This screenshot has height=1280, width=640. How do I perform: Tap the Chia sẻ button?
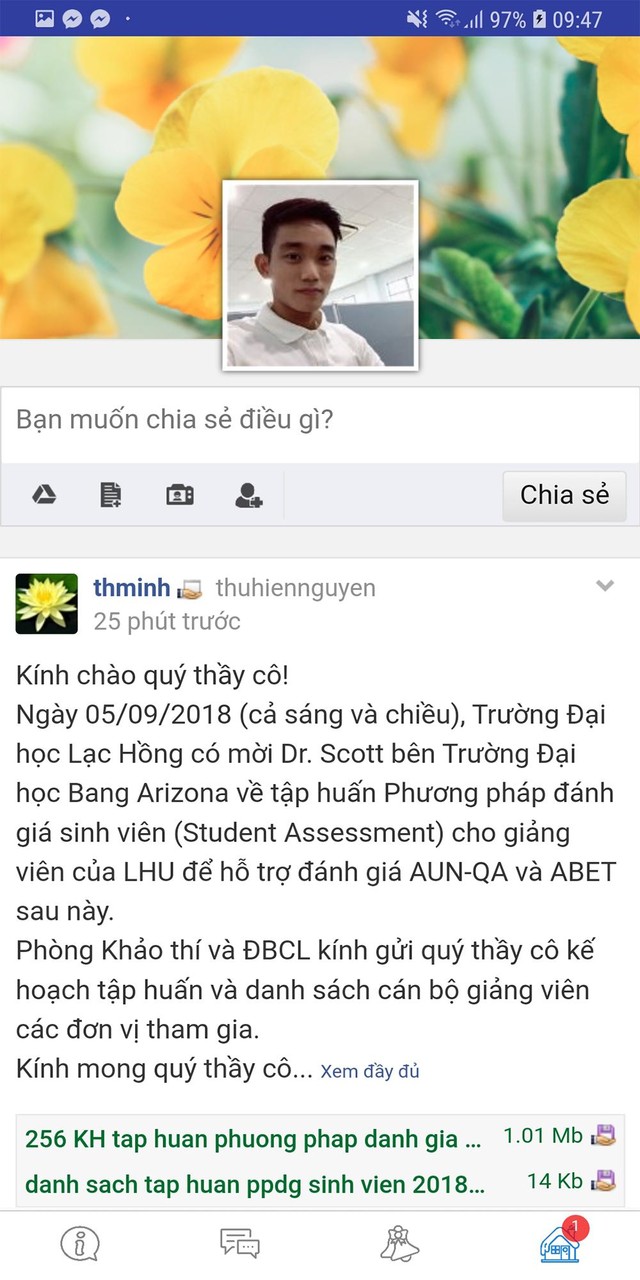(564, 494)
